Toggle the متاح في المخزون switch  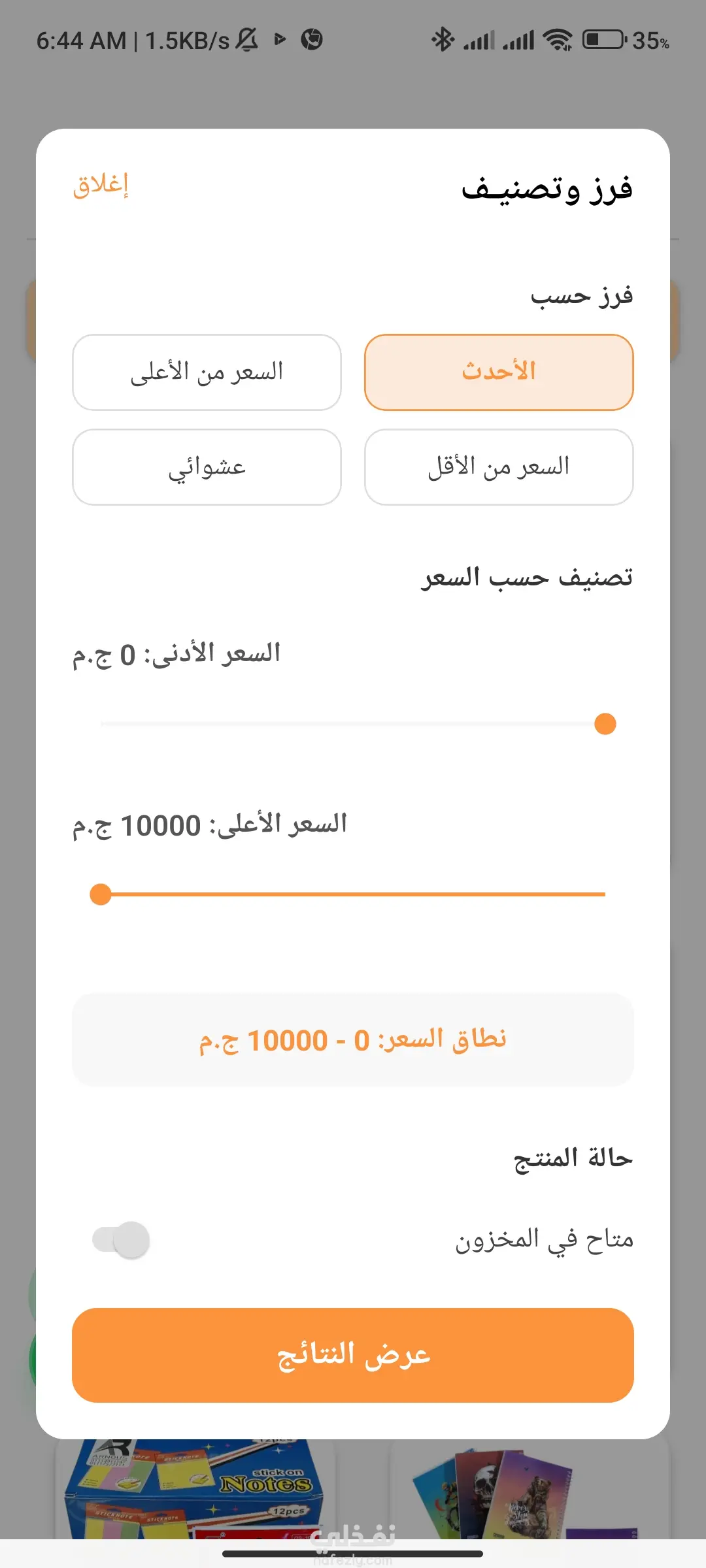[x=122, y=1239]
